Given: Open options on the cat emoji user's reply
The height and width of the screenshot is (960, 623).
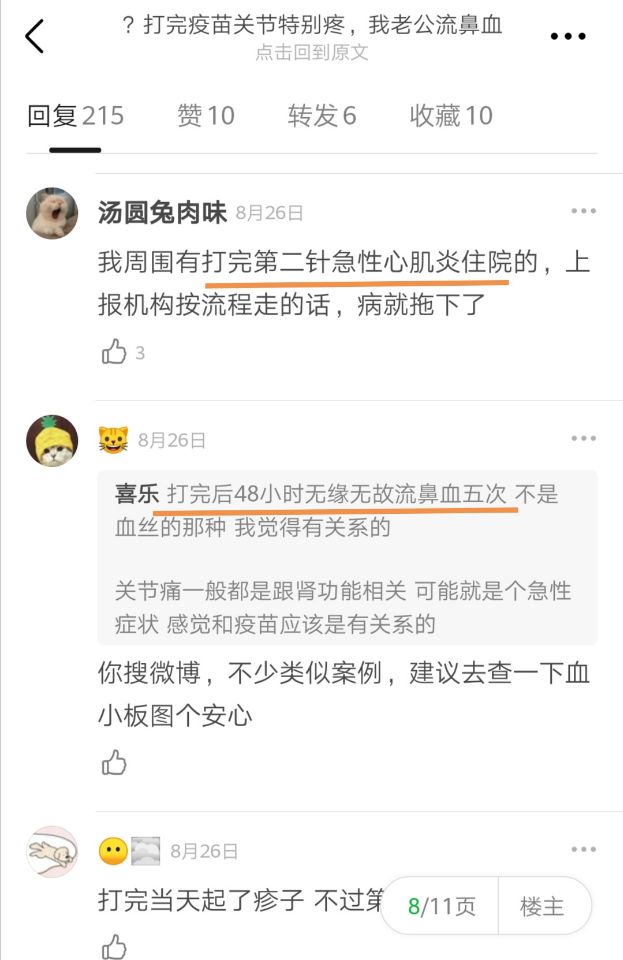Looking at the screenshot, I should coord(583,439).
